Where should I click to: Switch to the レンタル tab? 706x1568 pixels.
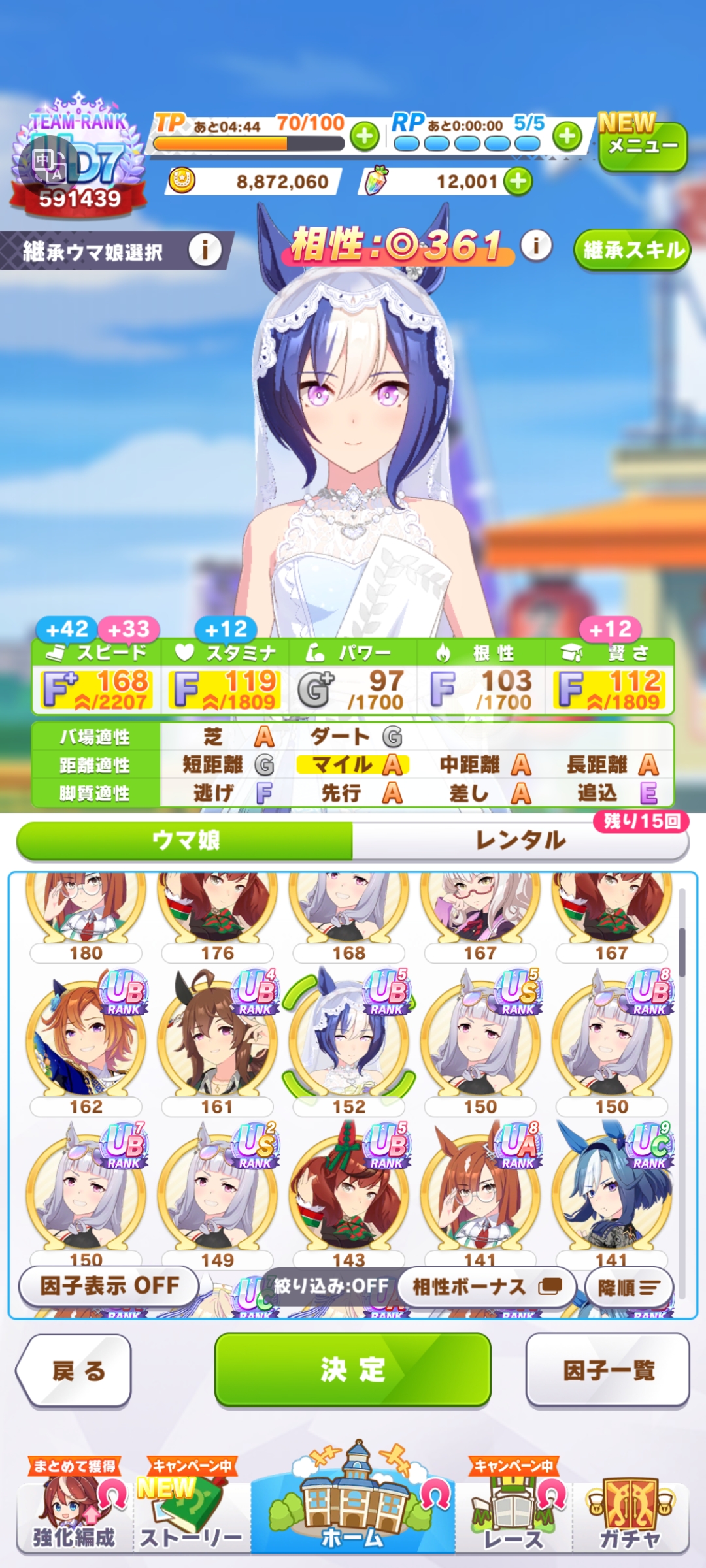[x=520, y=840]
